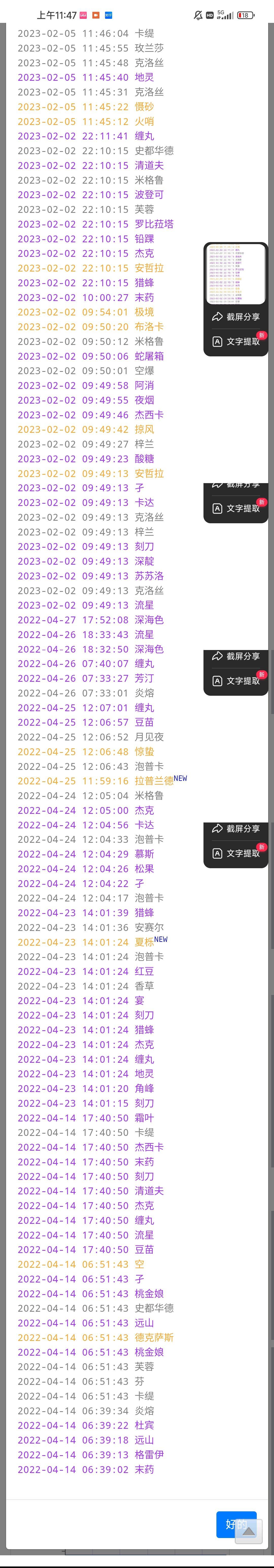Open the captured screenshot preview thumbnail
The height and width of the screenshot is (1568, 274).
tap(236, 274)
